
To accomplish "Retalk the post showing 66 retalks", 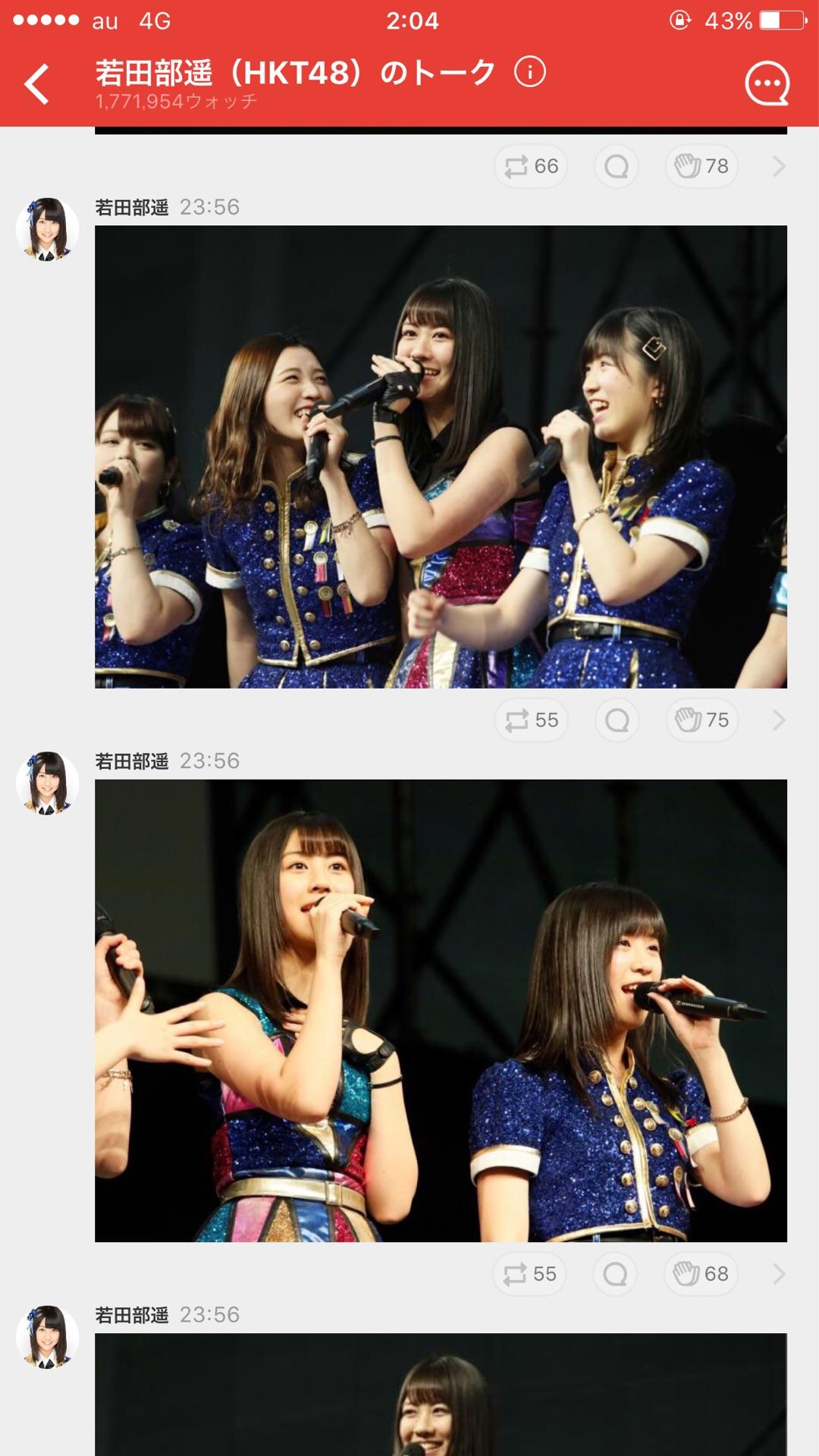I will click(531, 166).
